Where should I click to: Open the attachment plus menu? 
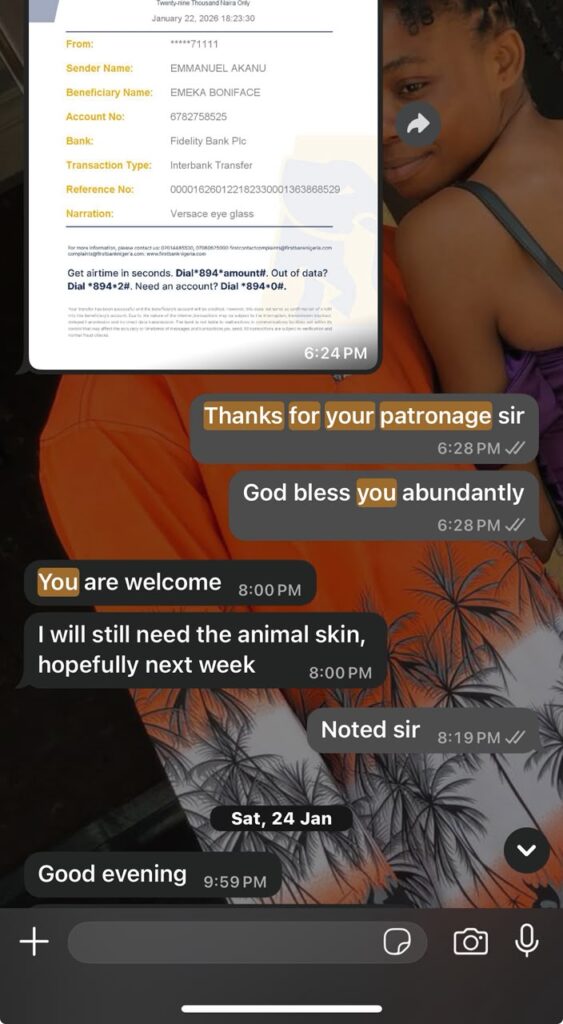(x=34, y=942)
